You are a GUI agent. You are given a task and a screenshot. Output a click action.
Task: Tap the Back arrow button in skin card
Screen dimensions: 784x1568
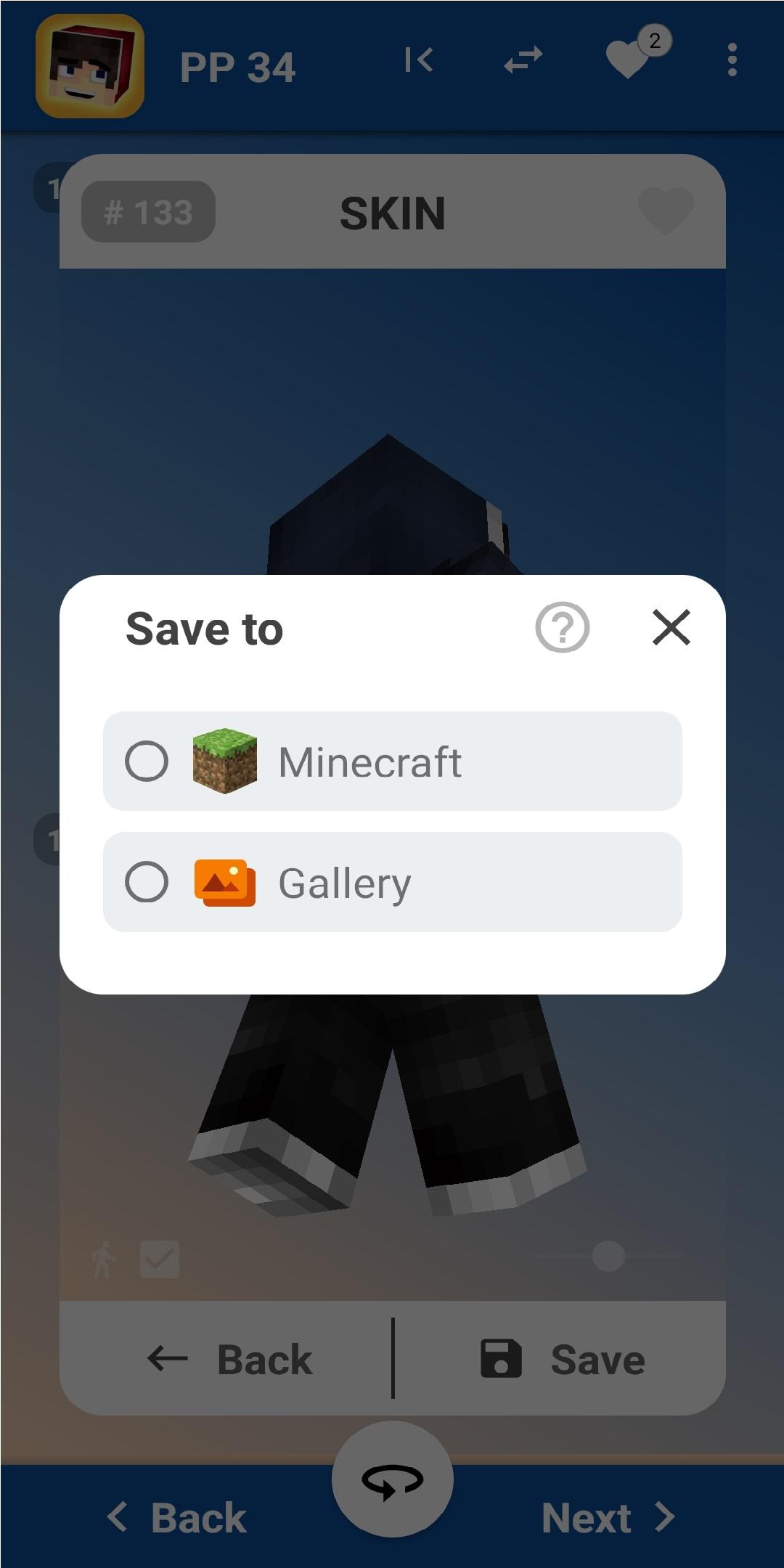(x=229, y=1359)
